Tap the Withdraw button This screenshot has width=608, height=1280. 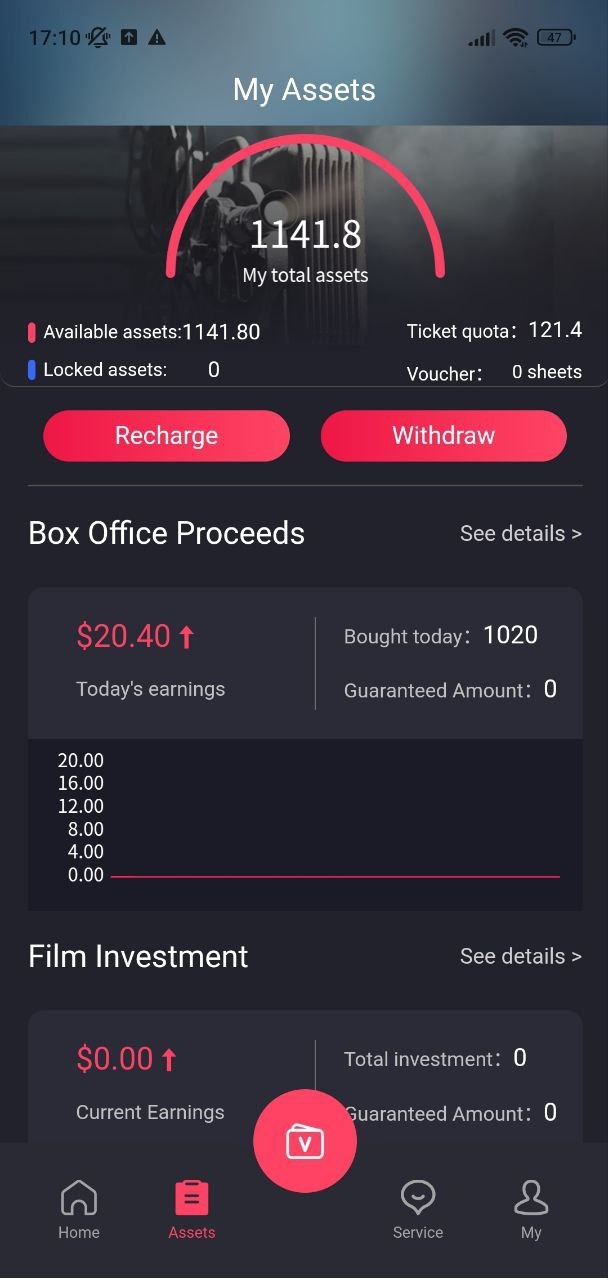coord(443,436)
